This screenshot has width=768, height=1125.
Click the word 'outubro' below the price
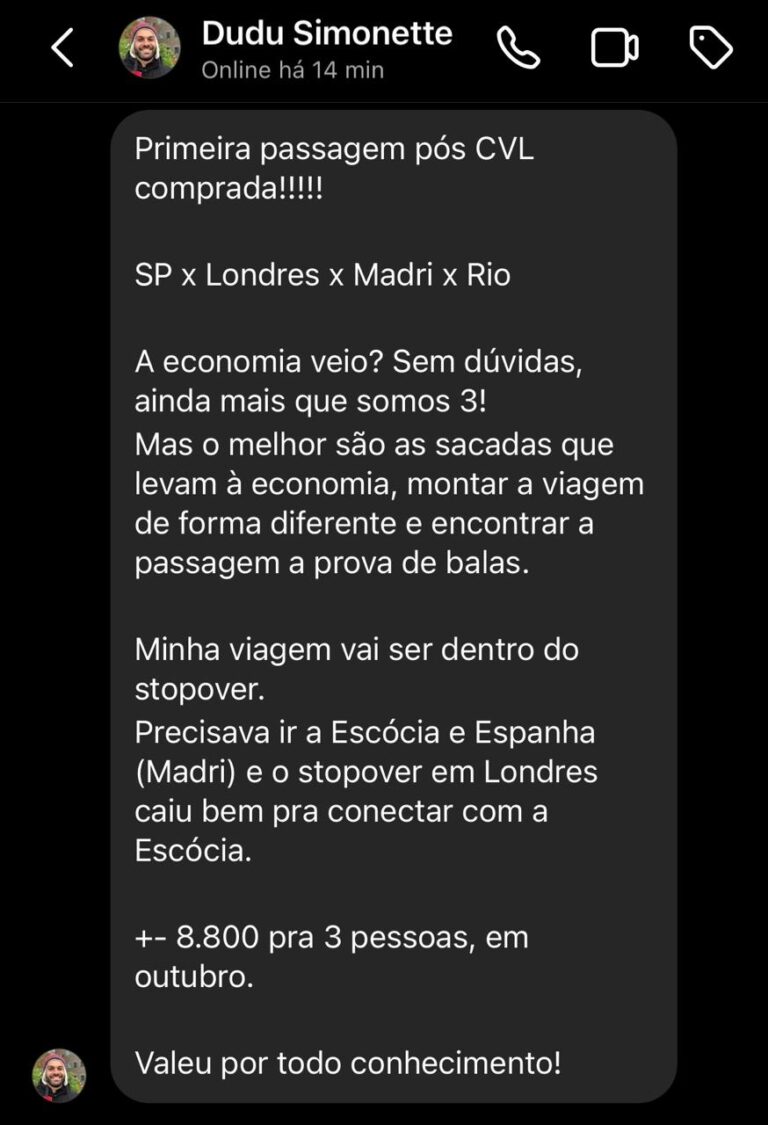(x=193, y=977)
